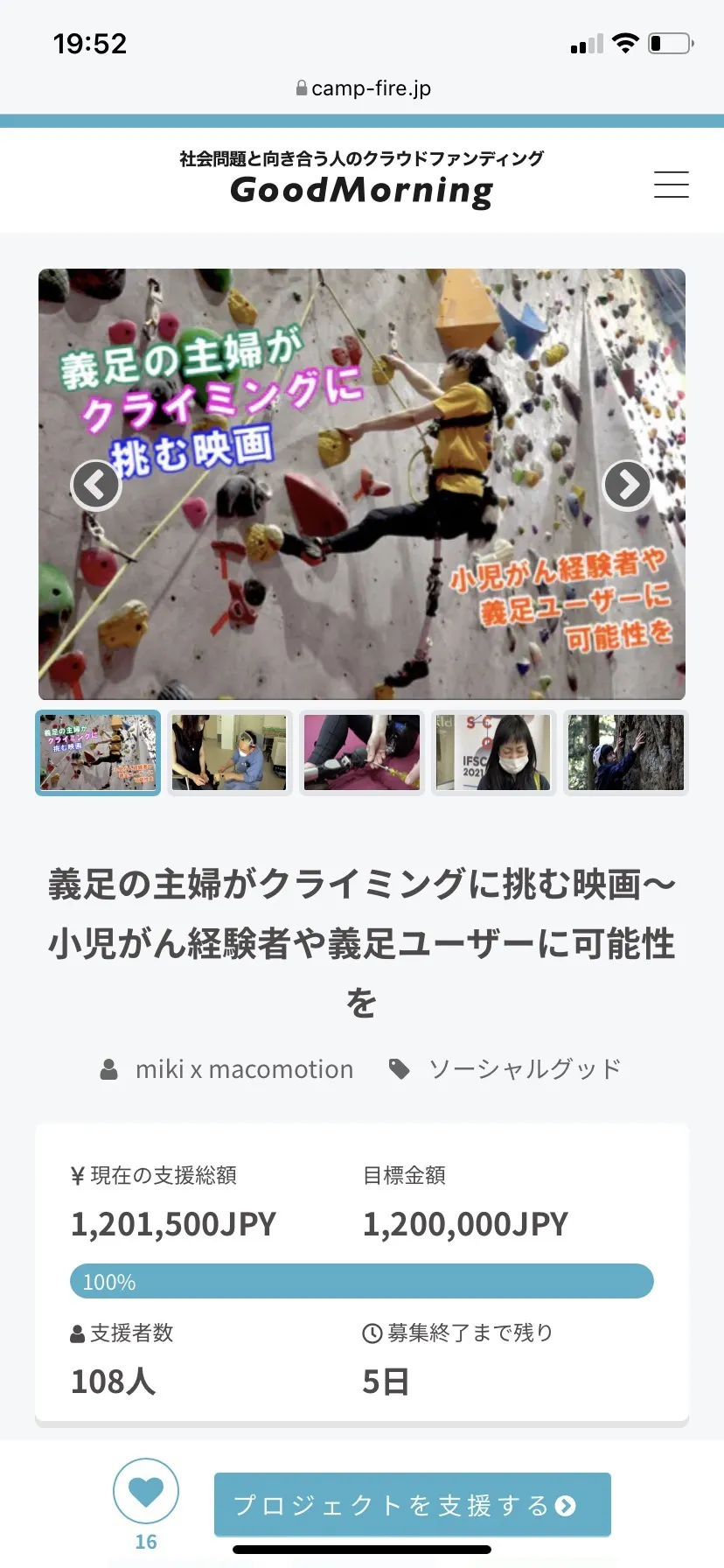This screenshot has height=1568, width=724.
Task: Like this project with the heart
Action: [x=146, y=1492]
